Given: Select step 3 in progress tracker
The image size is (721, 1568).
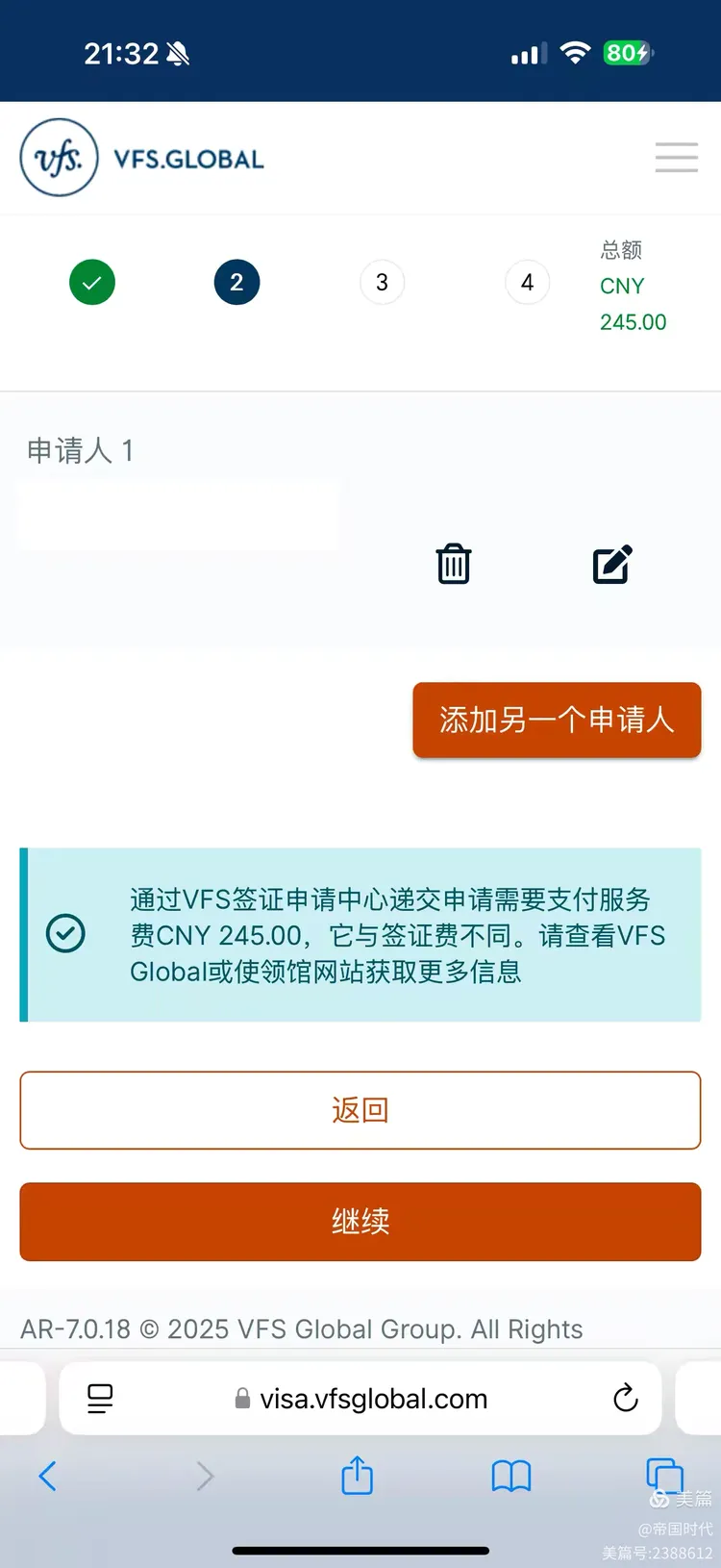Looking at the screenshot, I should pos(382,282).
